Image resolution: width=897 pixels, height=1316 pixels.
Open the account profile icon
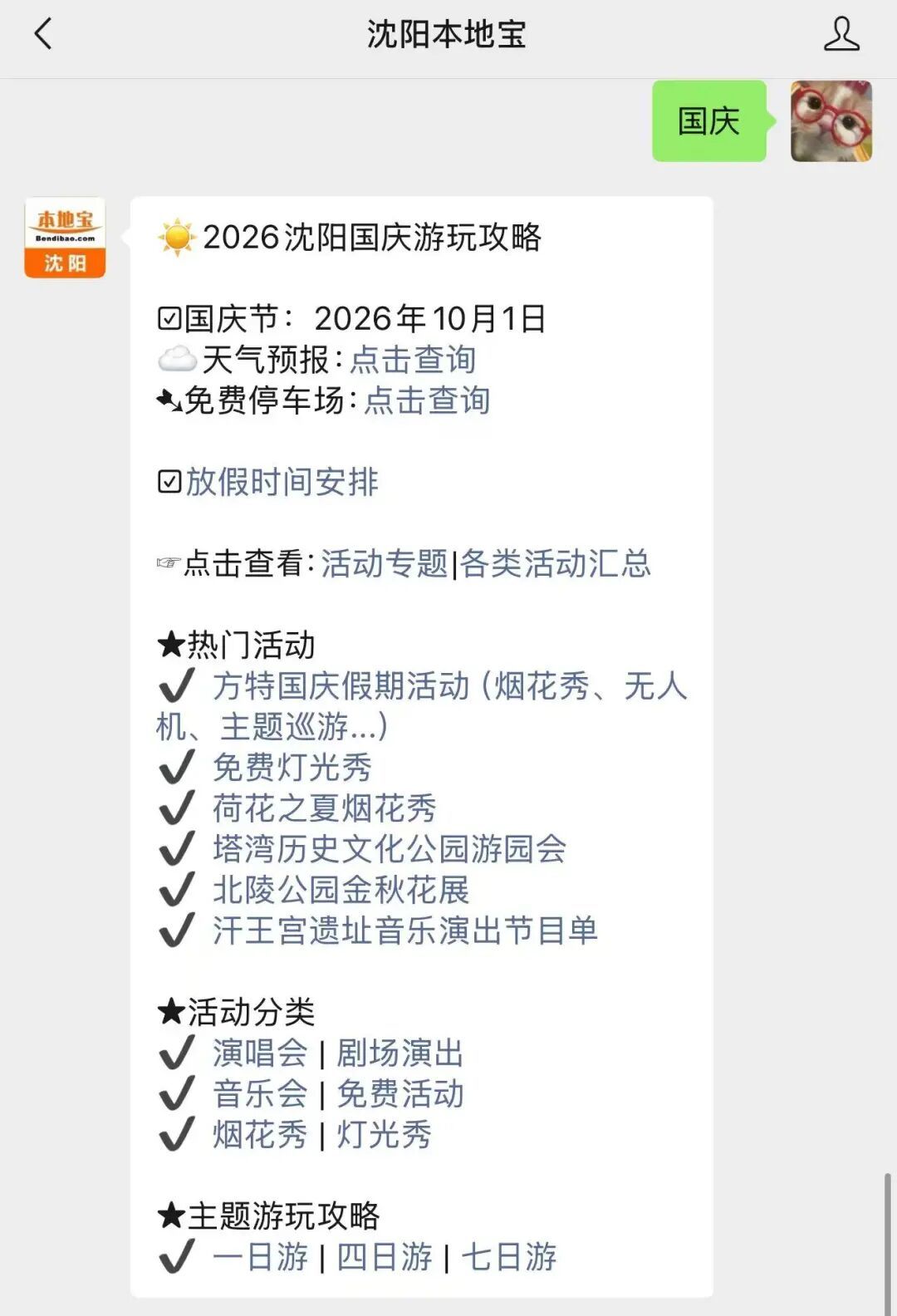(x=841, y=34)
